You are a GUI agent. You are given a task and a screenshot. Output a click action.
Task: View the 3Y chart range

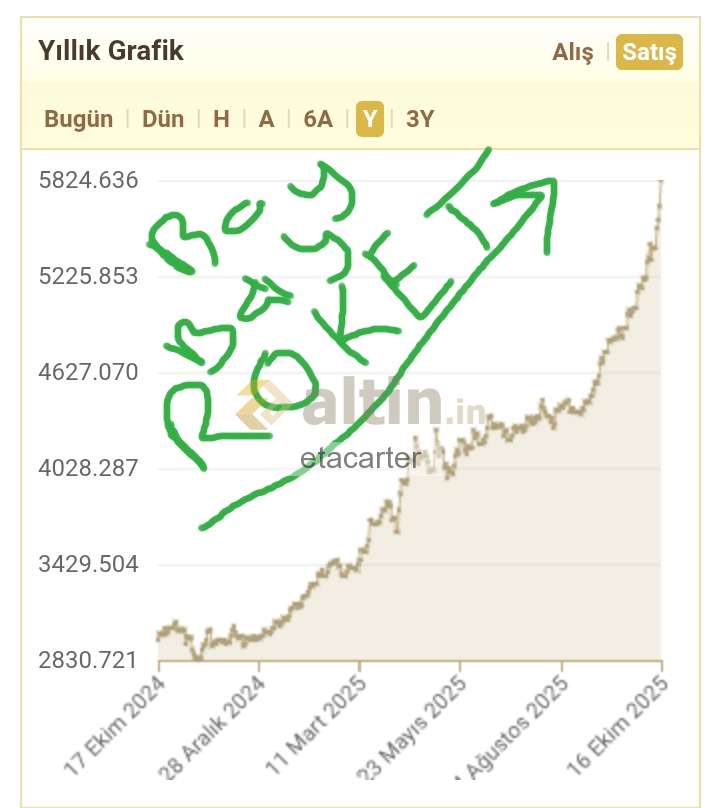[420, 119]
